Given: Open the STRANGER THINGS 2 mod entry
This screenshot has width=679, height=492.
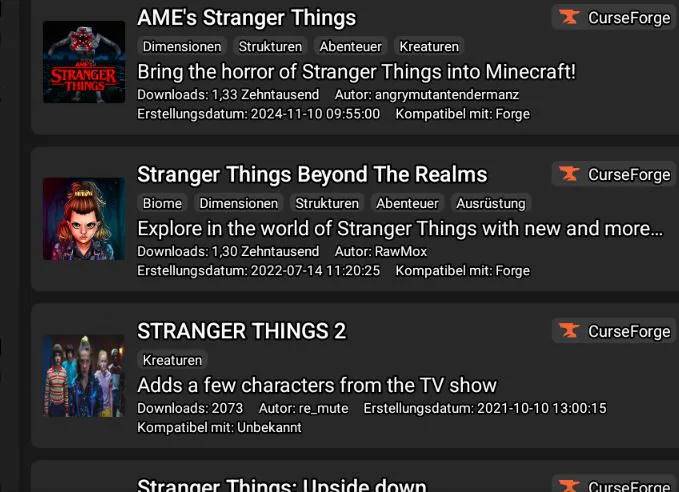Looking at the screenshot, I should tap(241, 331).
